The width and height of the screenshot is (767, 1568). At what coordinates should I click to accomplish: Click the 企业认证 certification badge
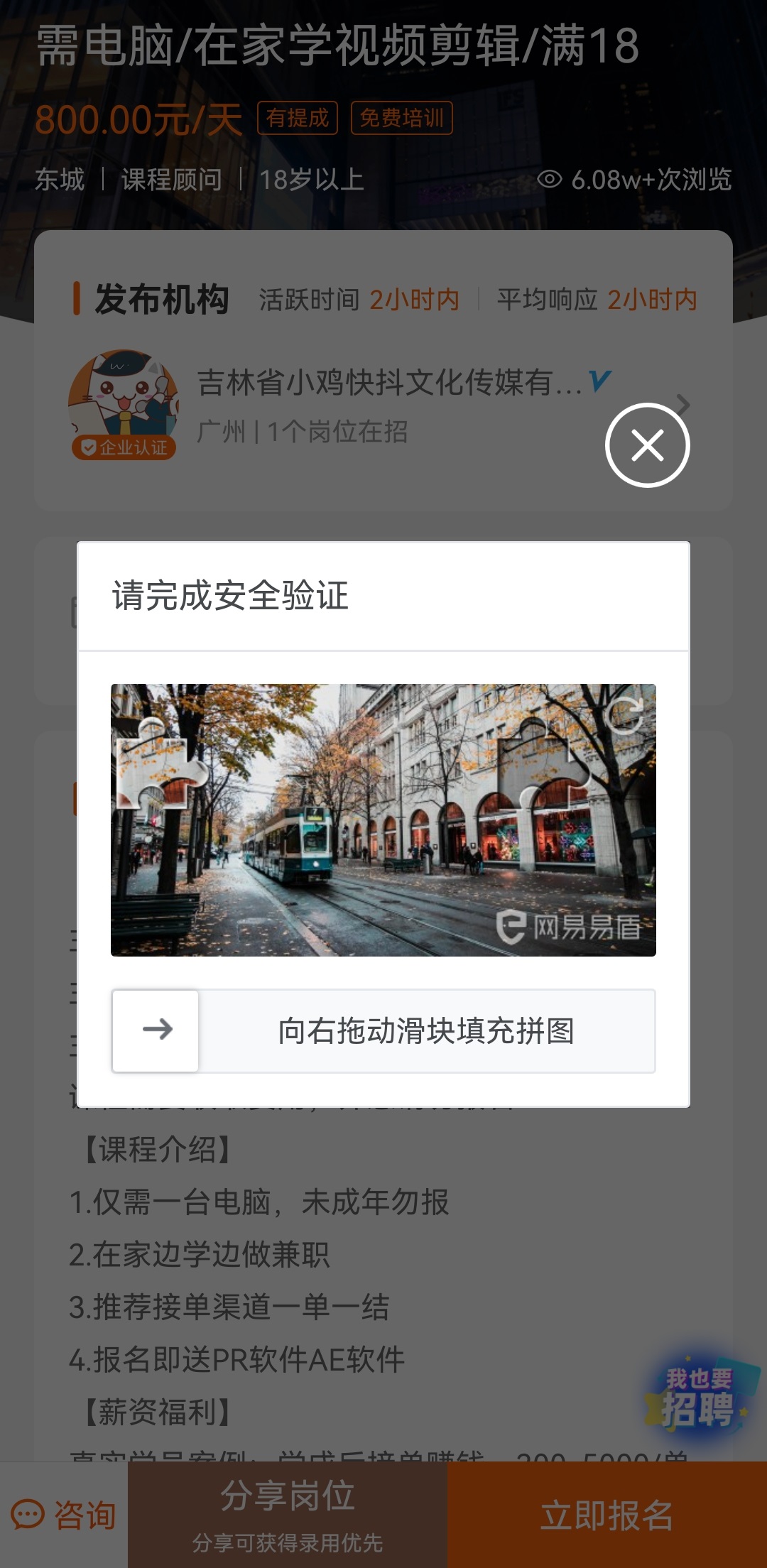124,447
